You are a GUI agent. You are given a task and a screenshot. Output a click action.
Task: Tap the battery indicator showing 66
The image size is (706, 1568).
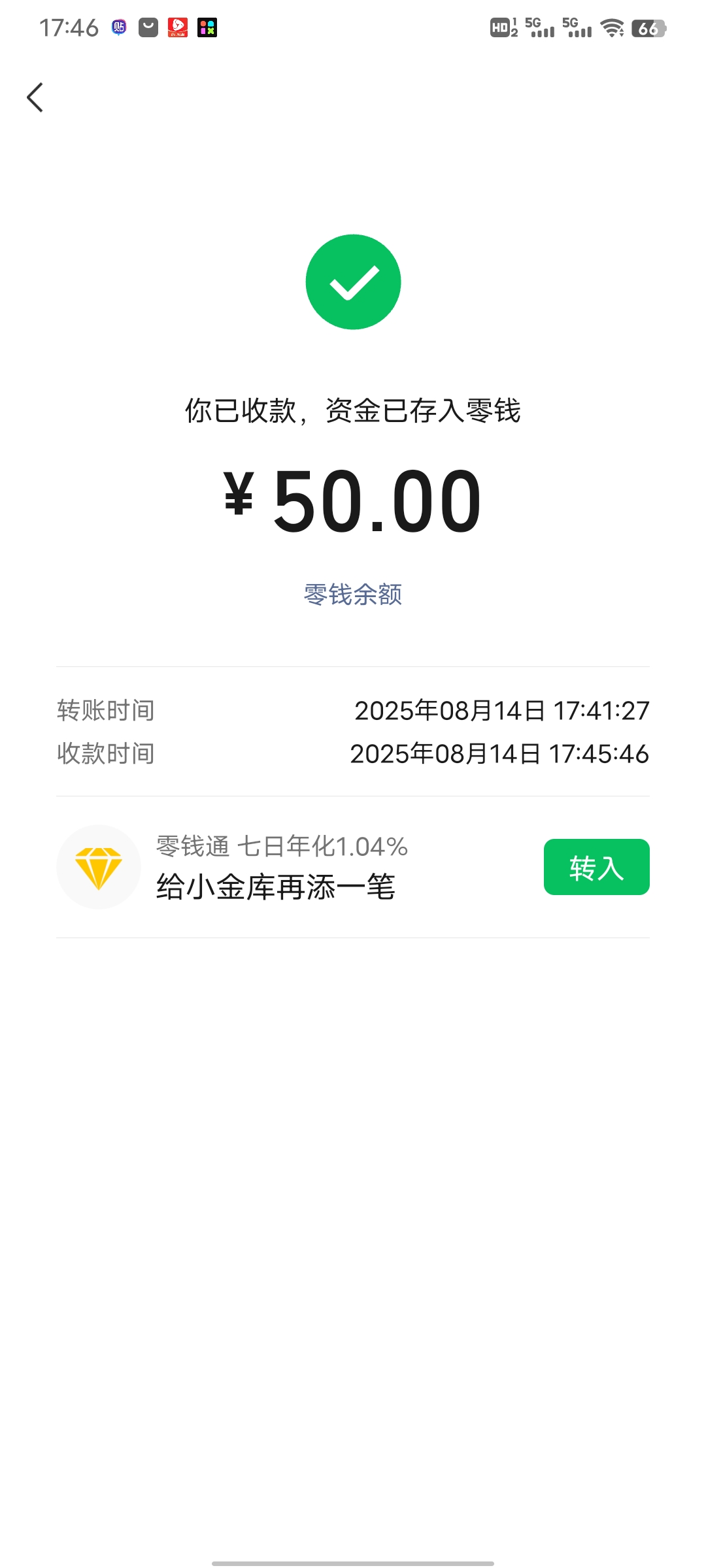coord(647,26)
